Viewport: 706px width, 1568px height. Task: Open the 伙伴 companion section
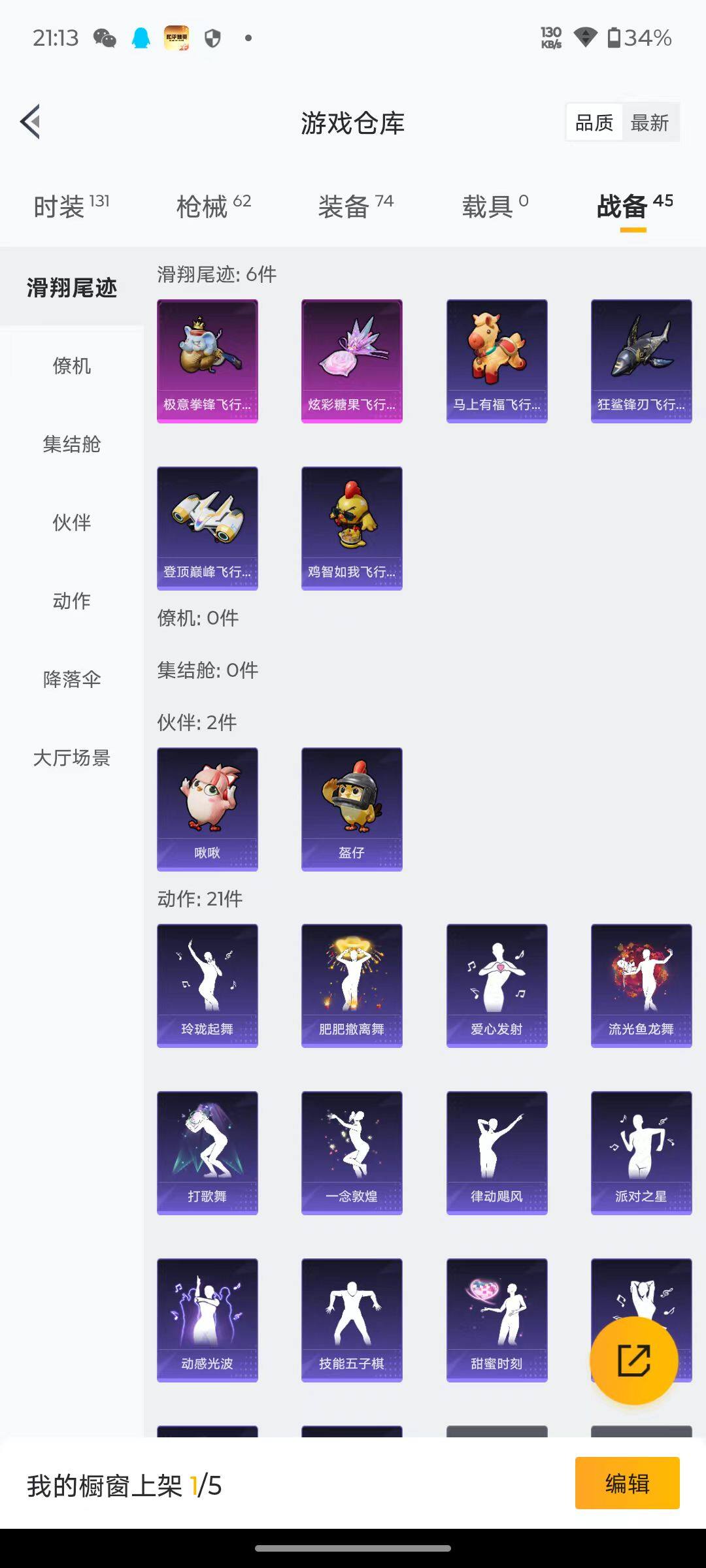(72, 523)
